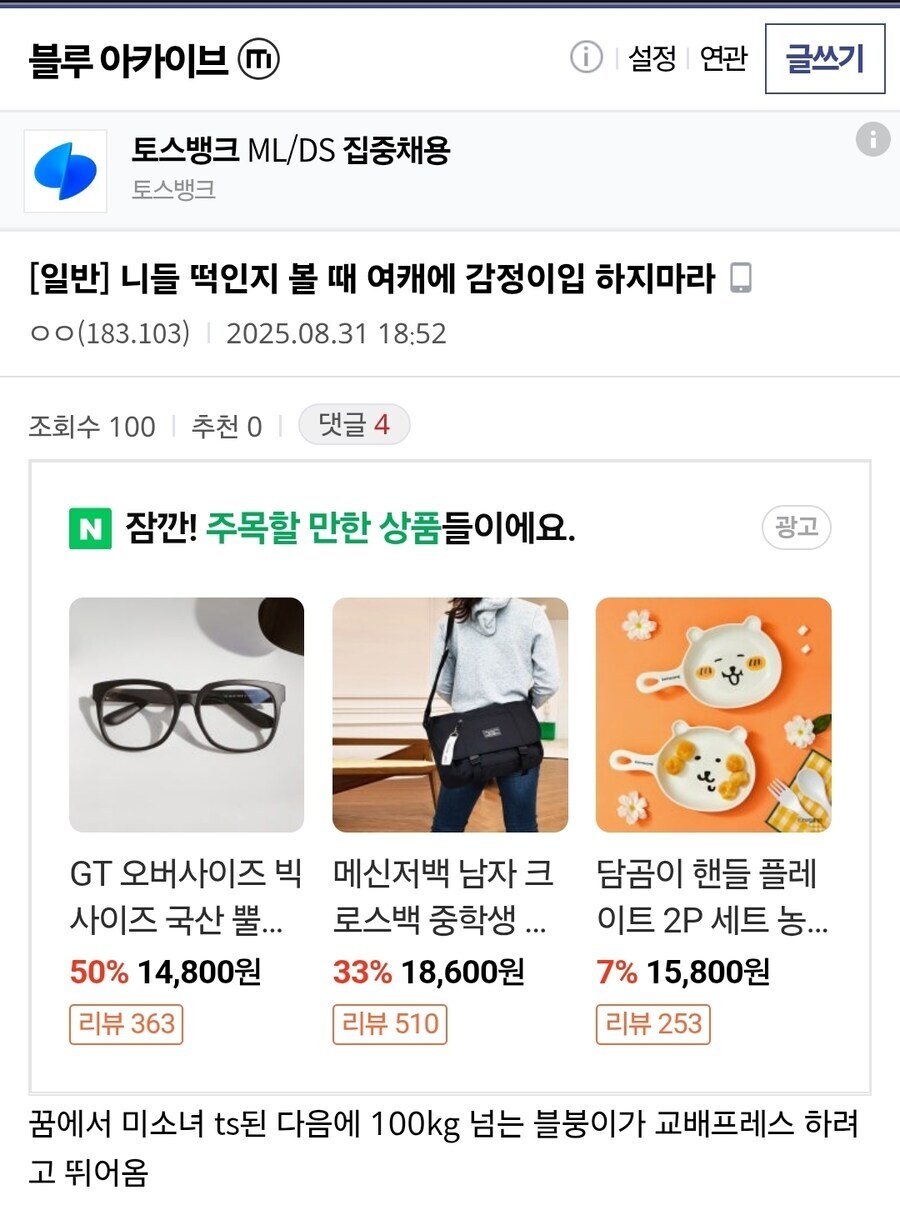The width and height of the screenshot is (900, 1215).
Task: Jump to comments via 댓글 4 chip
Action: pyautogui.click(x=354, y=426)
